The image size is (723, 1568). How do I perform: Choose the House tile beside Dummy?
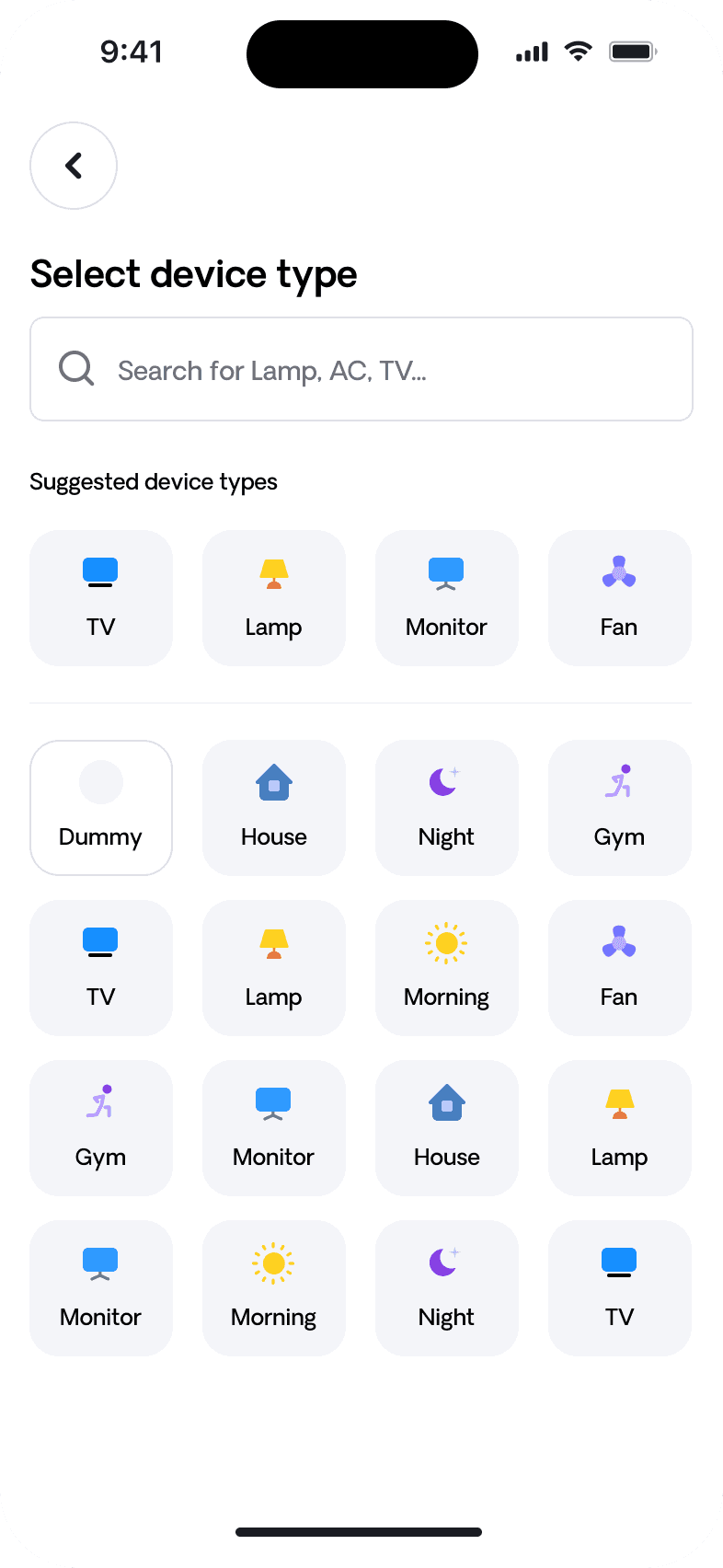274,808
